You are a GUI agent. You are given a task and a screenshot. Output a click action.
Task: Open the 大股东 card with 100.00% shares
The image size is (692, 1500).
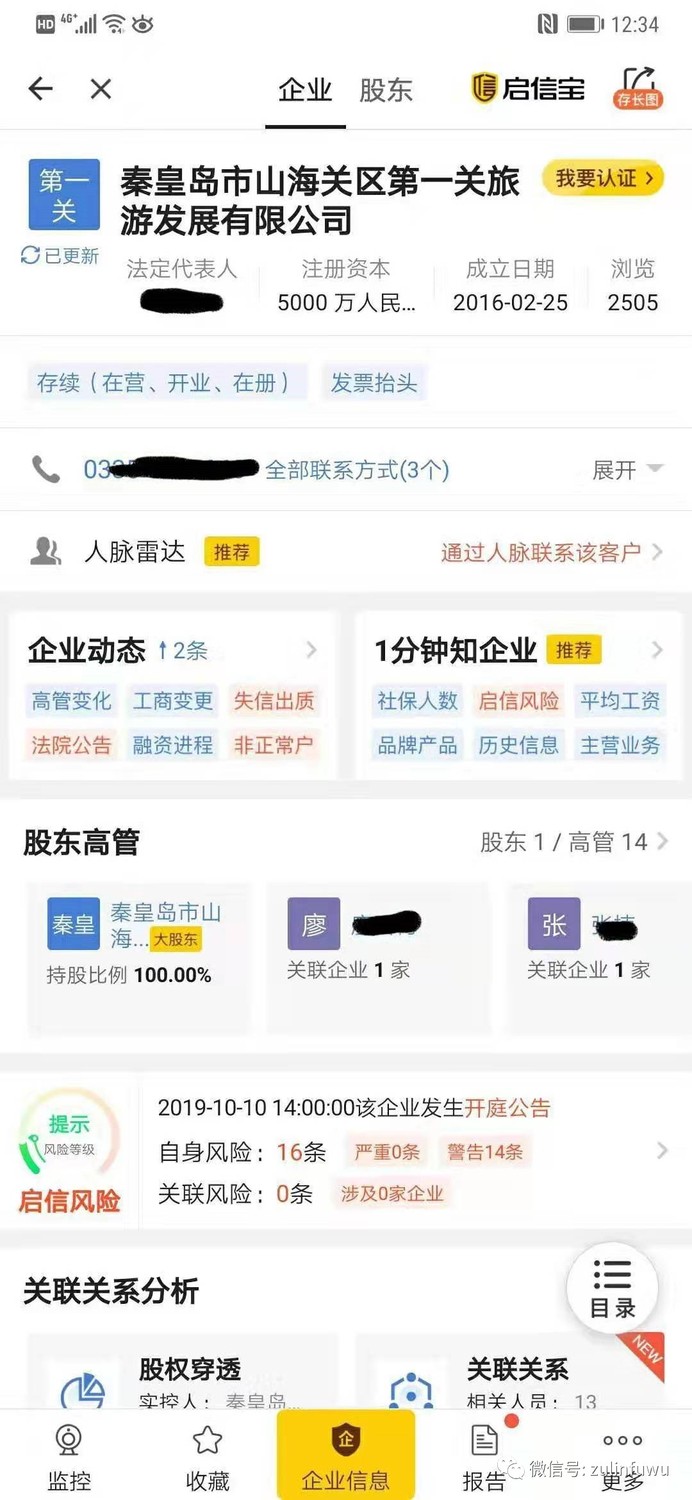138,955
